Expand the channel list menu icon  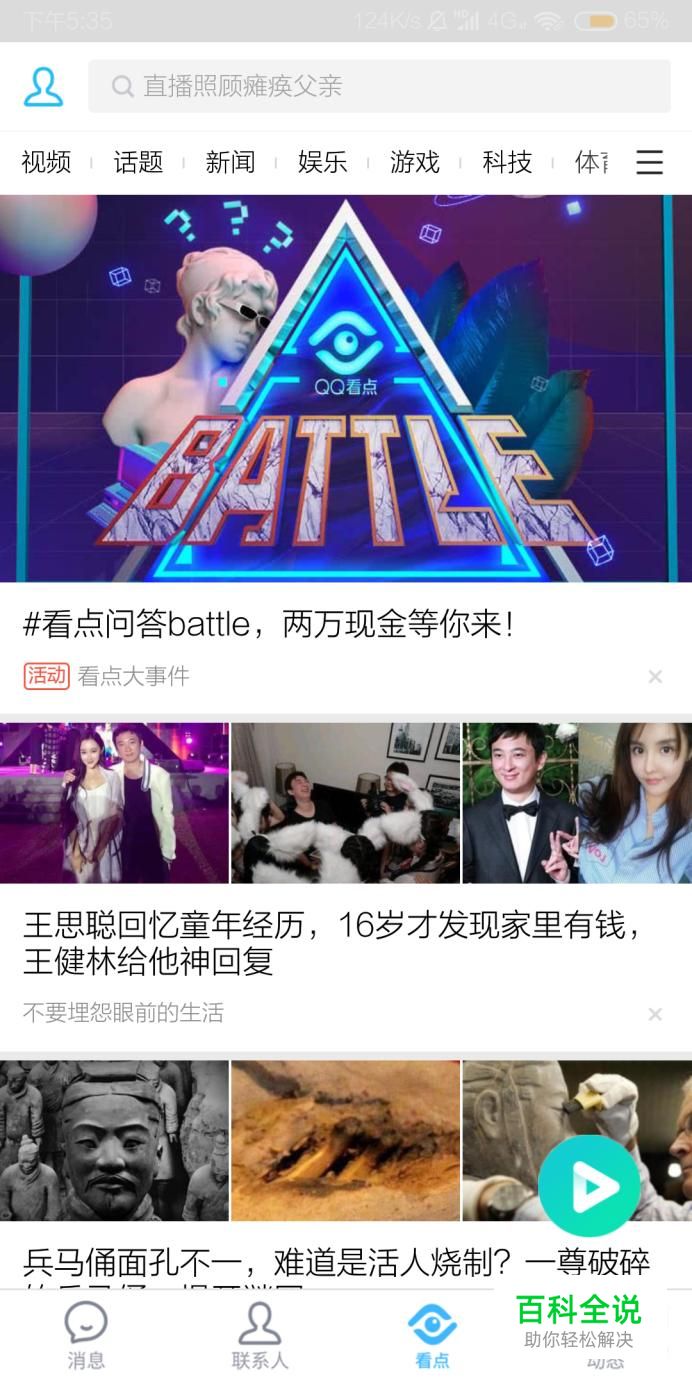[650, 162]
